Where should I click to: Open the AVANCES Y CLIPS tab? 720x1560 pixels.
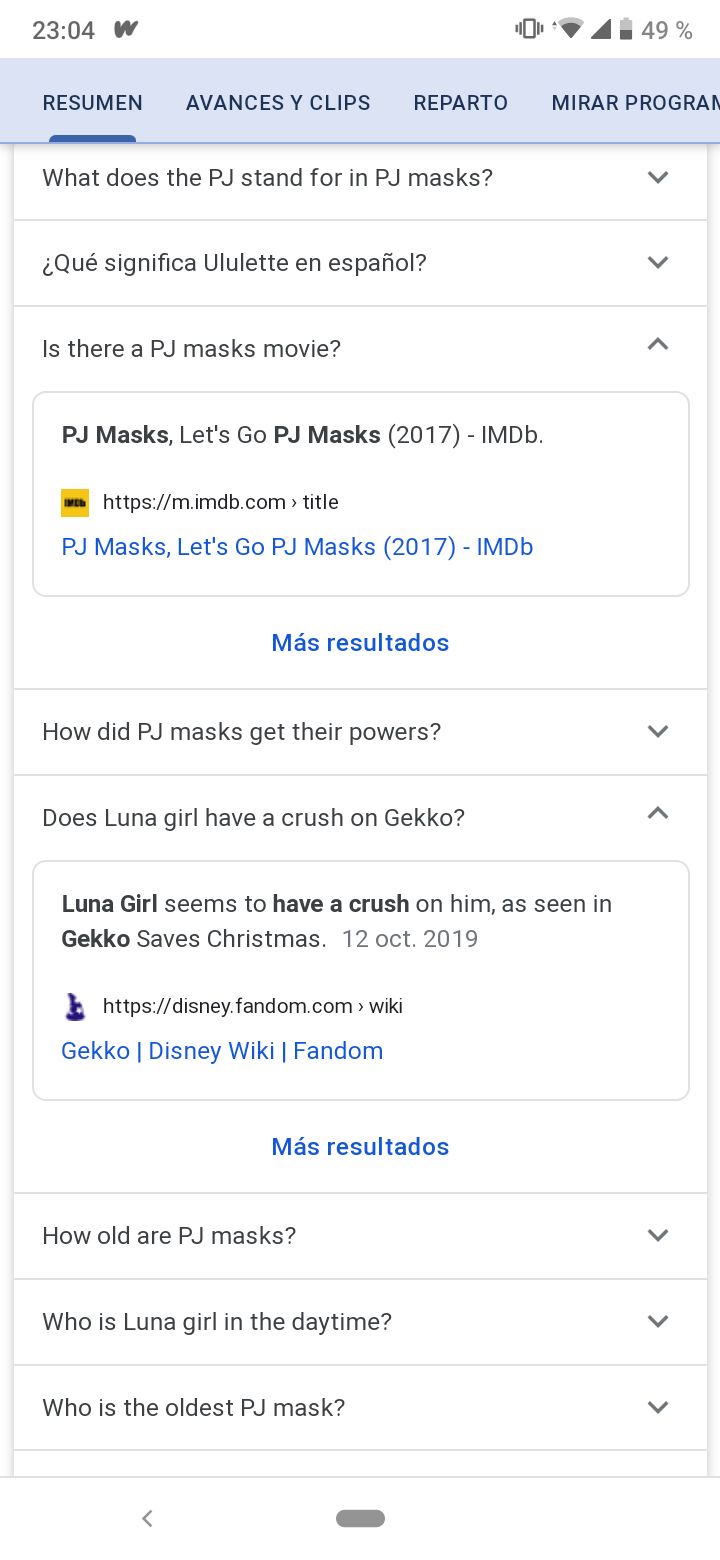(x=278, y=103)
